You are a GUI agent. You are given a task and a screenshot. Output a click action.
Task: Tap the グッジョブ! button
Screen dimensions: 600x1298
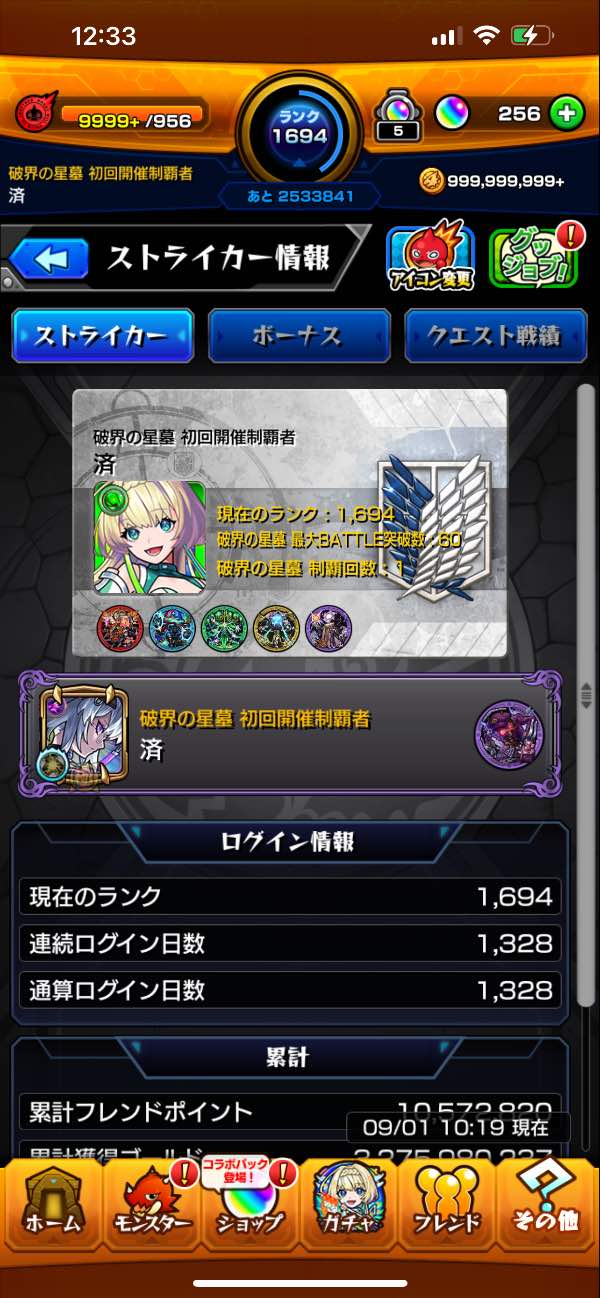(535, 259)
